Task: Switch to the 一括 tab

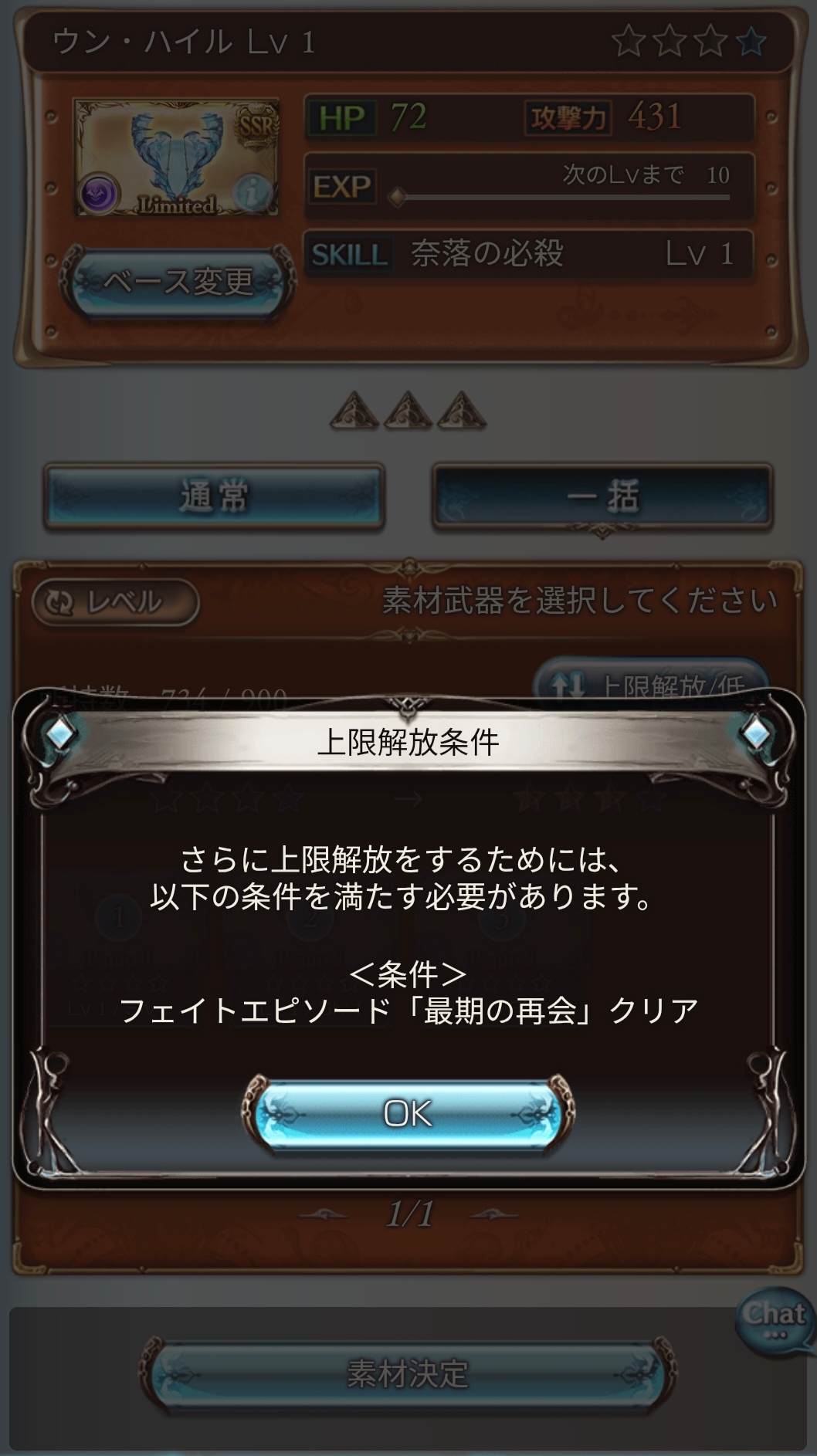Action: tap(602, 496)
